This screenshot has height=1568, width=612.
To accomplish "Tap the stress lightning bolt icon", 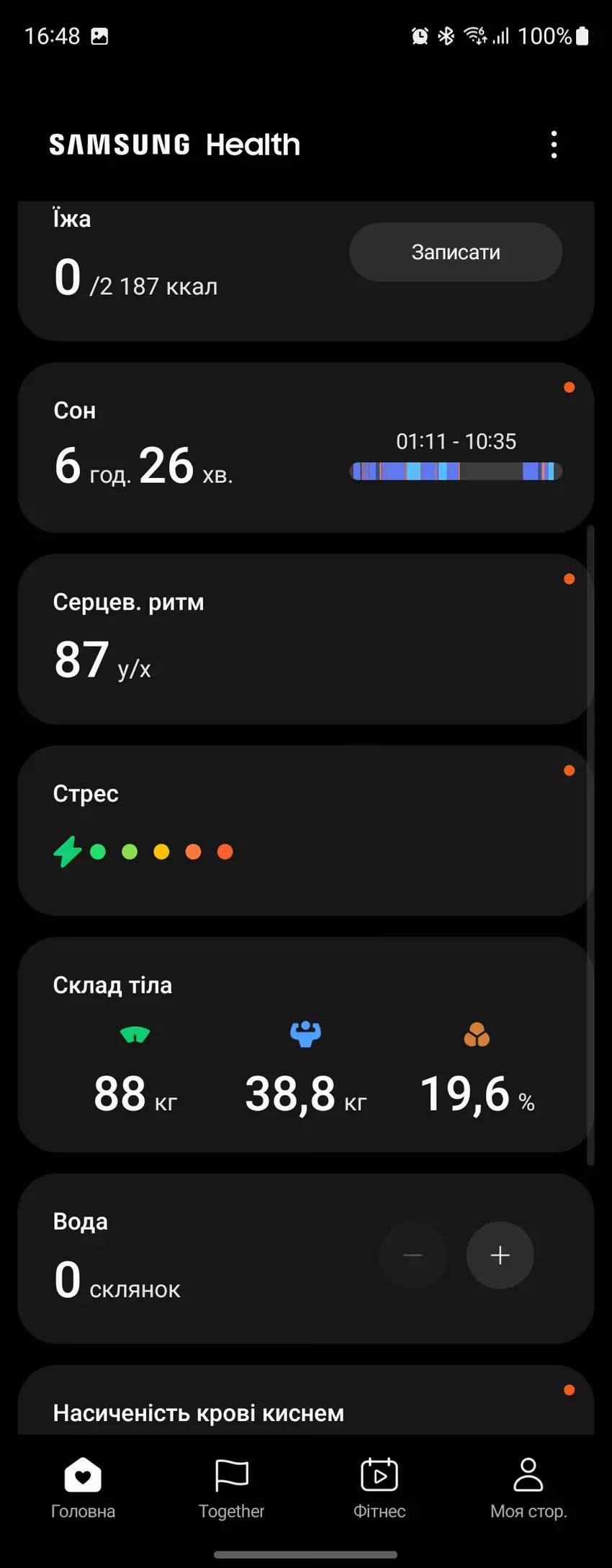I will [66, 851].
